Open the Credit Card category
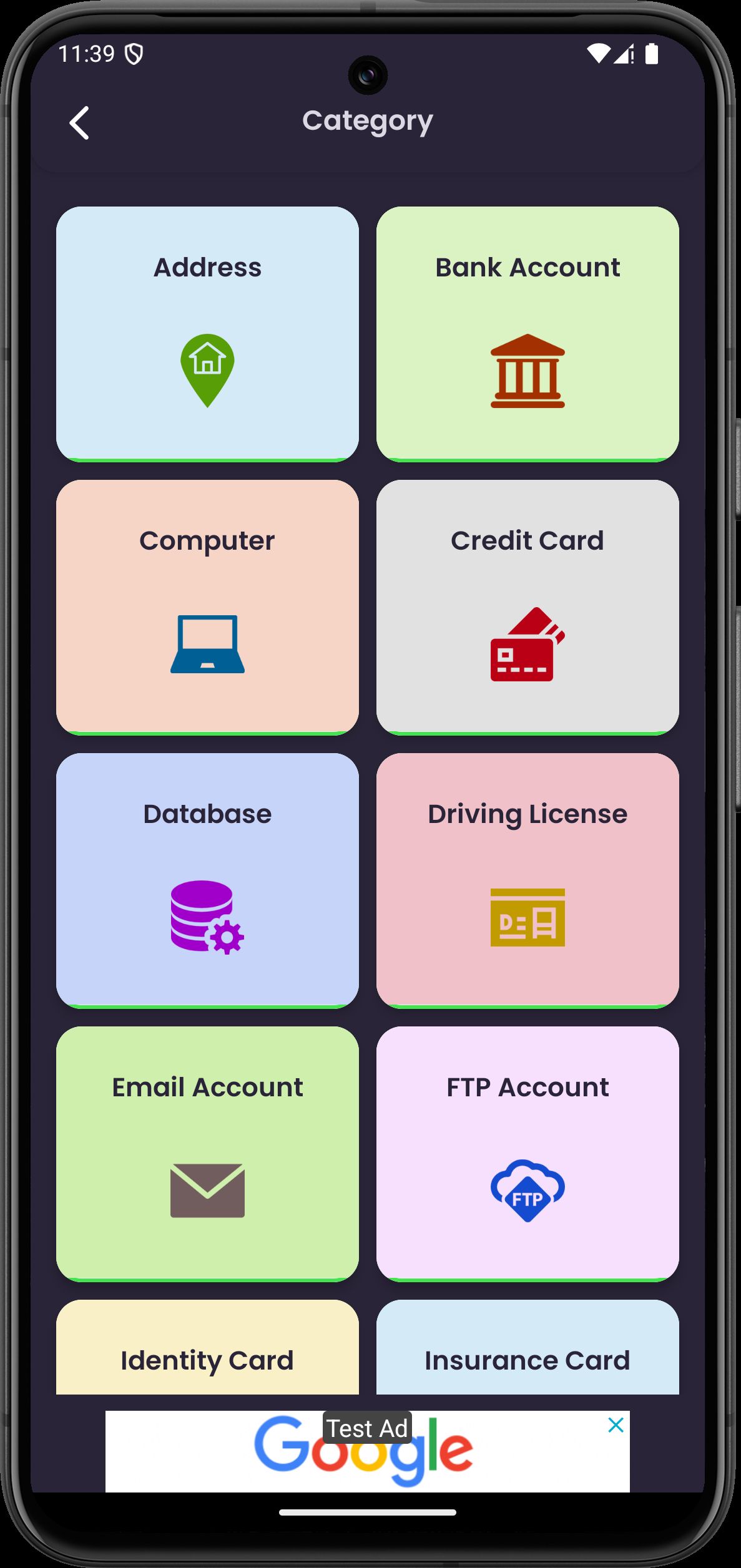The image size is (741, 1568). point(528,607)
